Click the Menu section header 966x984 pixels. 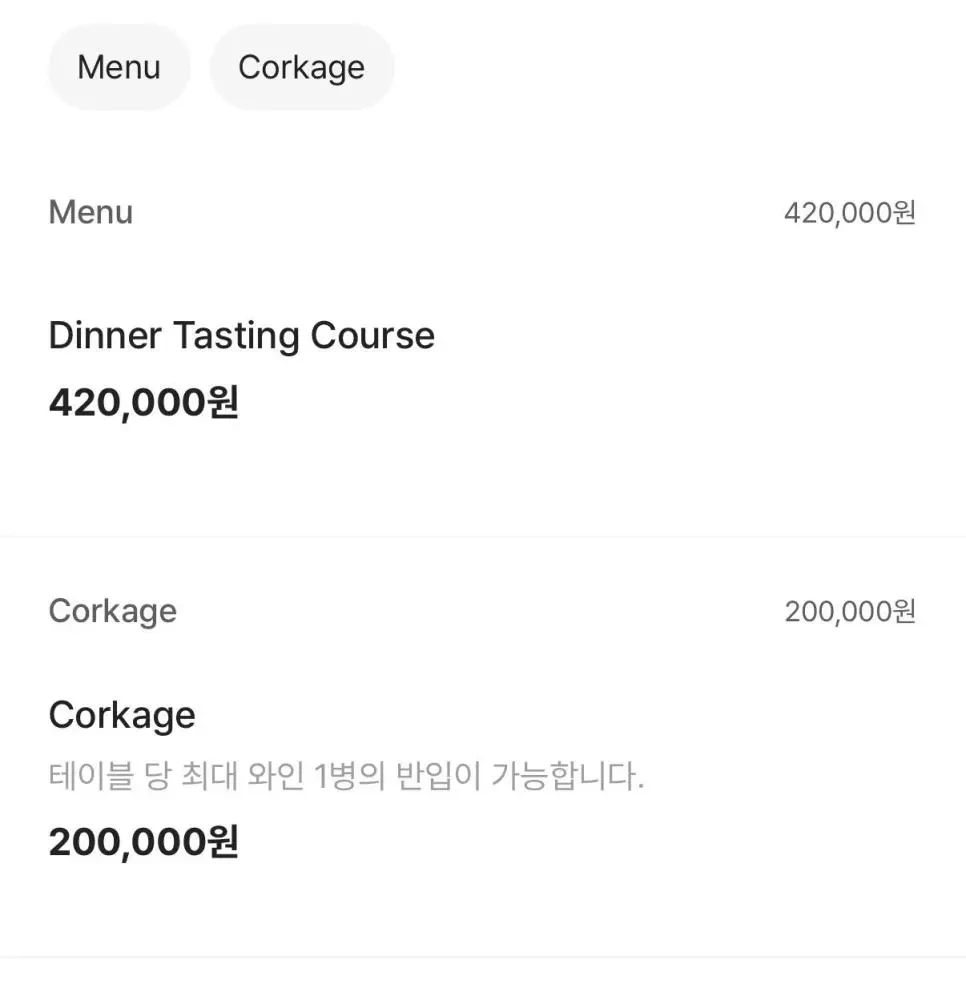click(91, 212)
